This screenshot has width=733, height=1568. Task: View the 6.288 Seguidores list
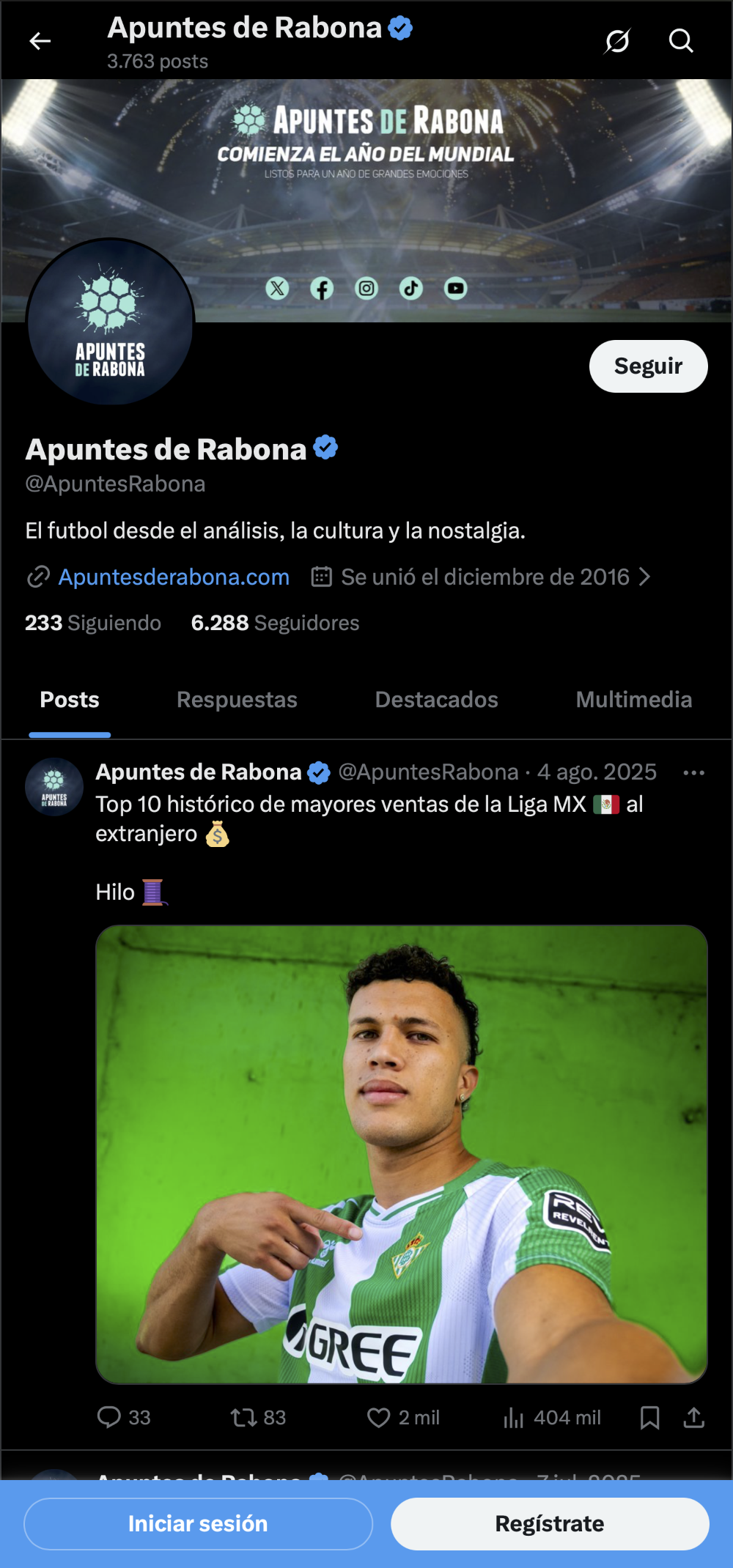click(275, 623)
